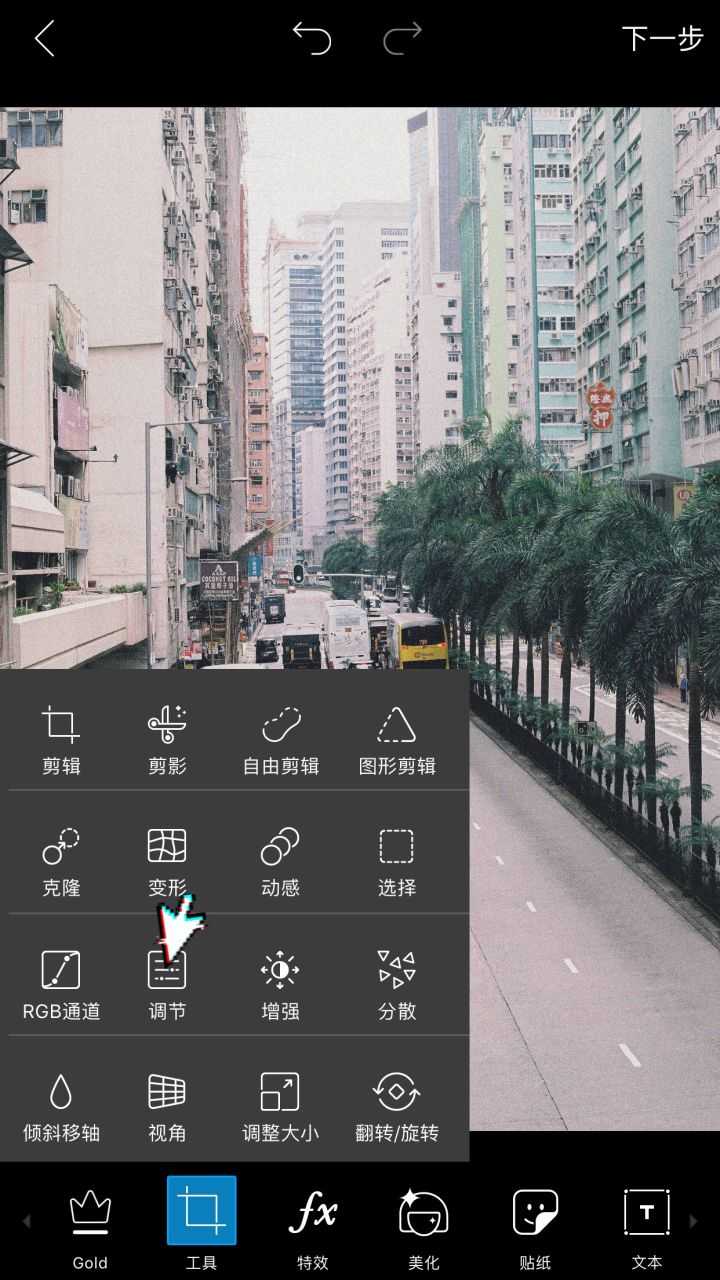Undo the last edit

click(x=311, y=38)
